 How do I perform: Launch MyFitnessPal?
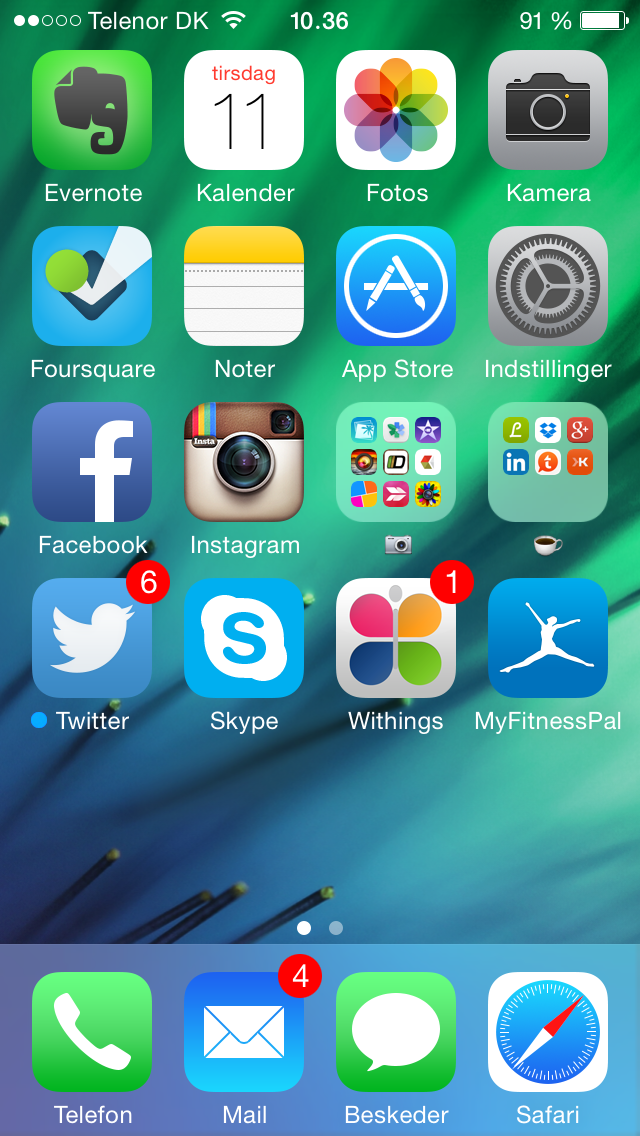click(548, 638)
